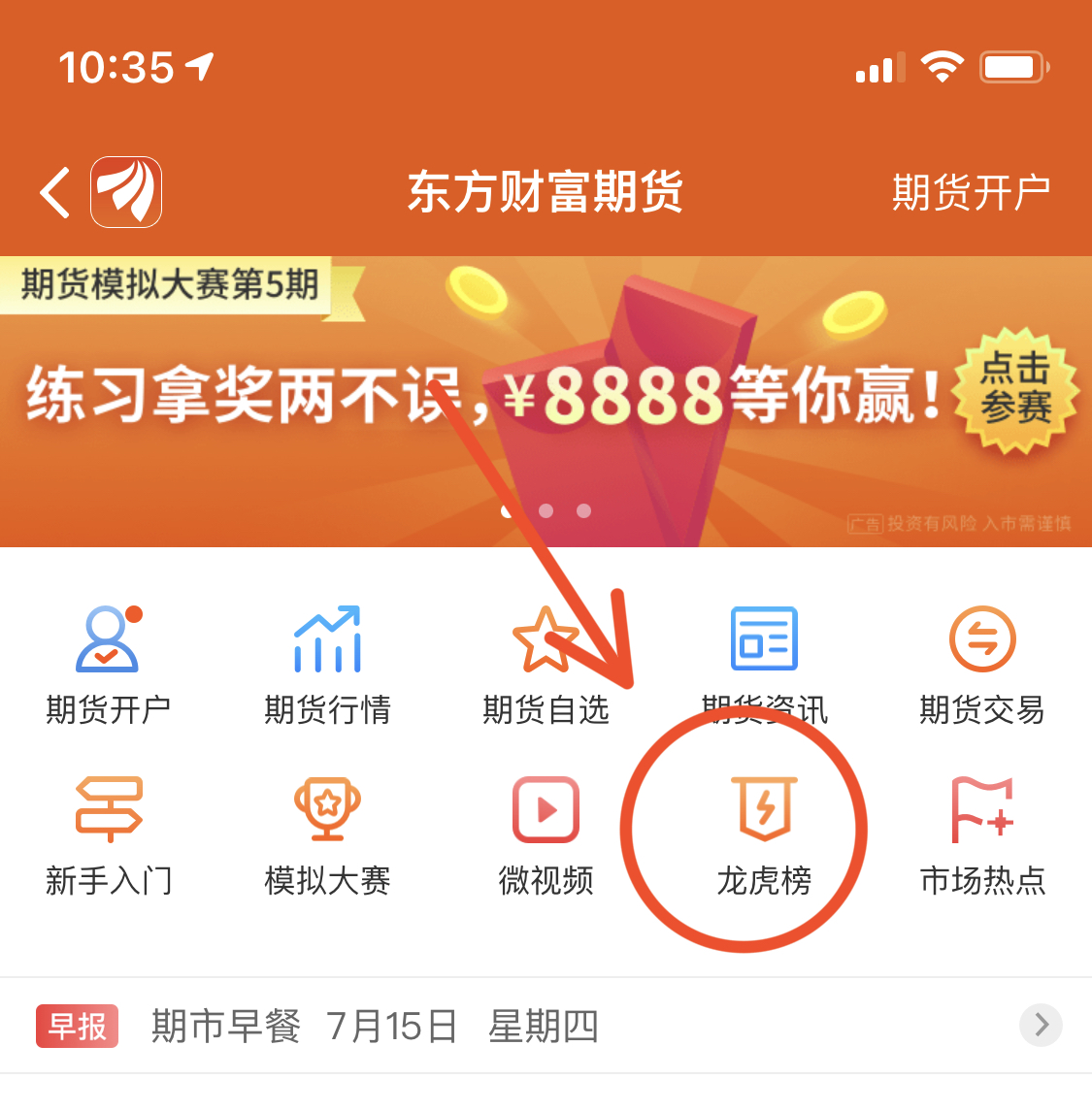Go back using the left arrow chevron
This screenshot has height=1111, width=1092.
coord(53,191)
